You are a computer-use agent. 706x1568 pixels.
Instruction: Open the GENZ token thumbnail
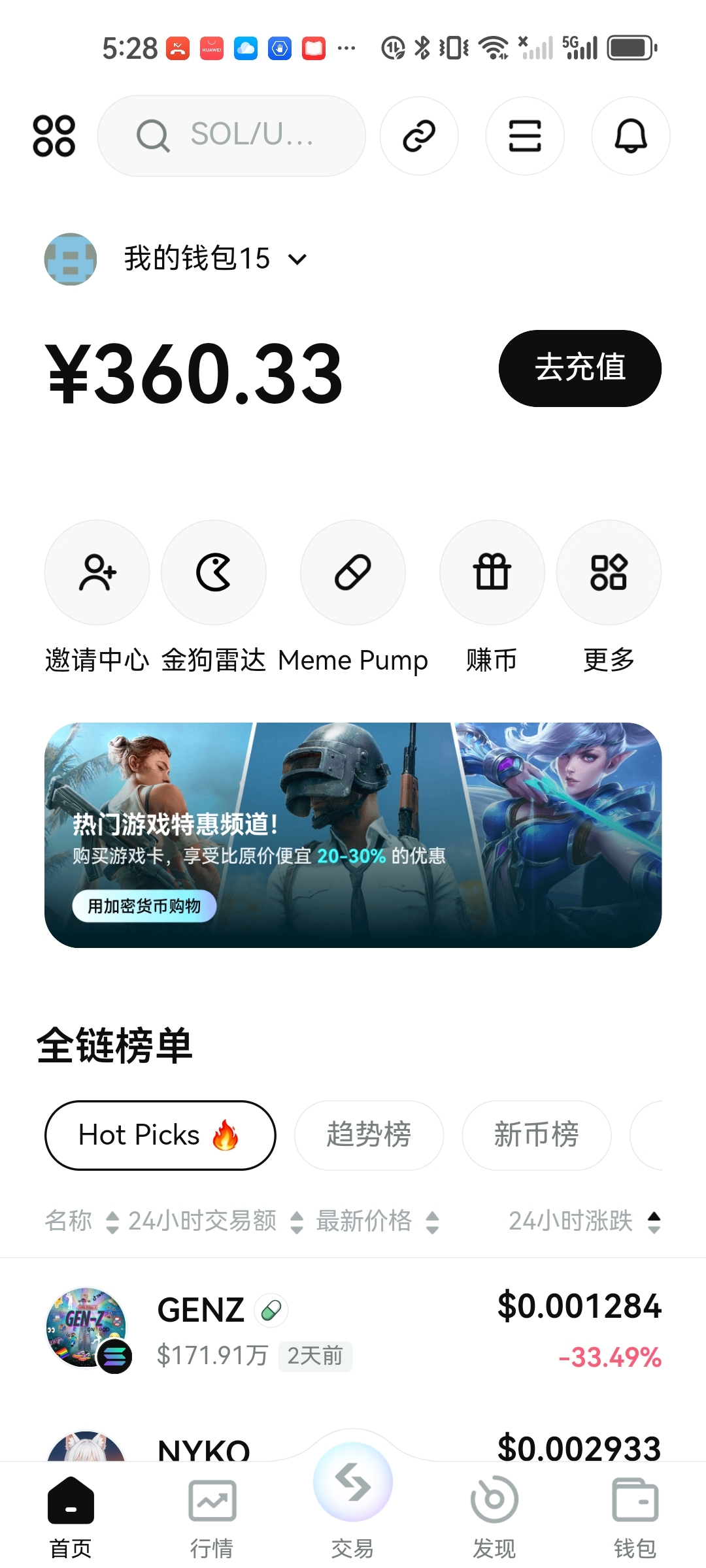[85, 1330]
